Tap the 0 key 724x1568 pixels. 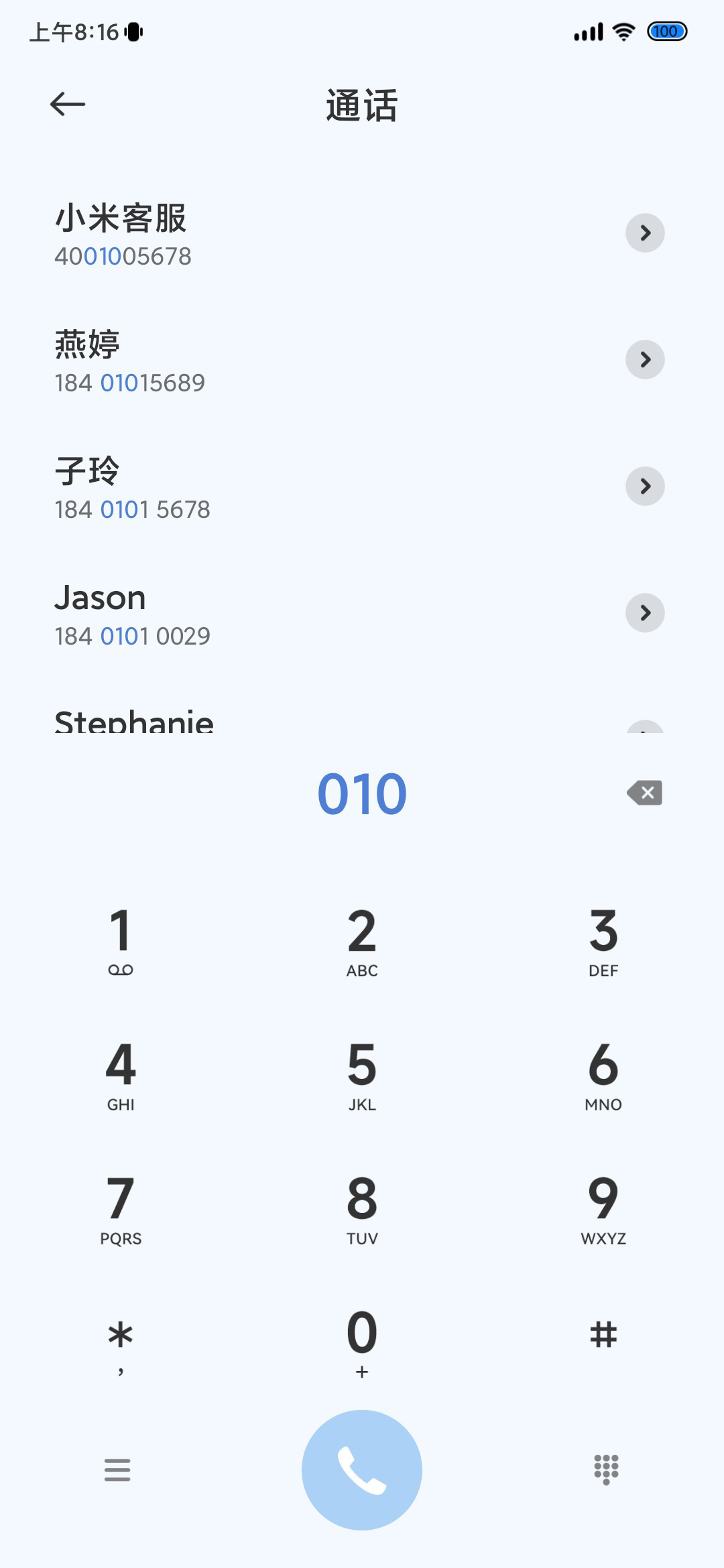(x=362, y=1343)
